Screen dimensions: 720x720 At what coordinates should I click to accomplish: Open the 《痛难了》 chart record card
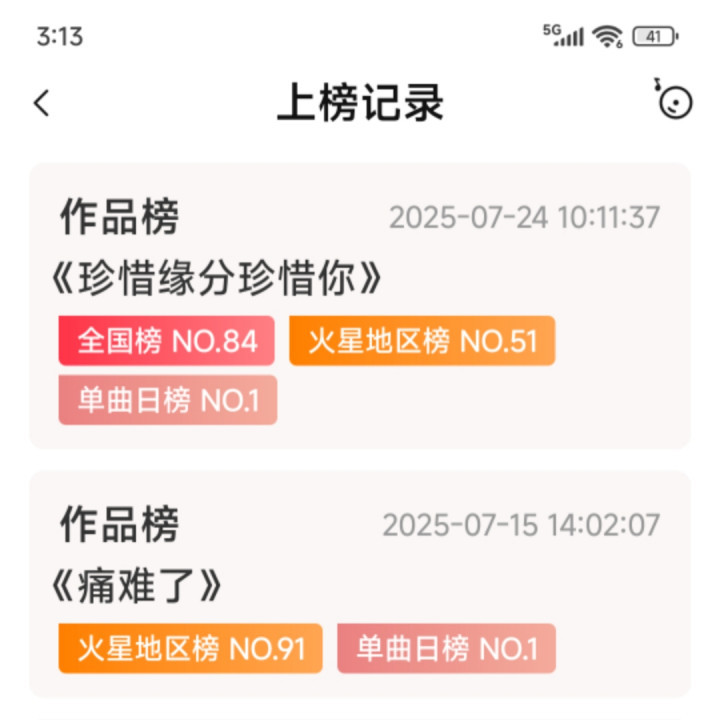(x=360, y=584)
